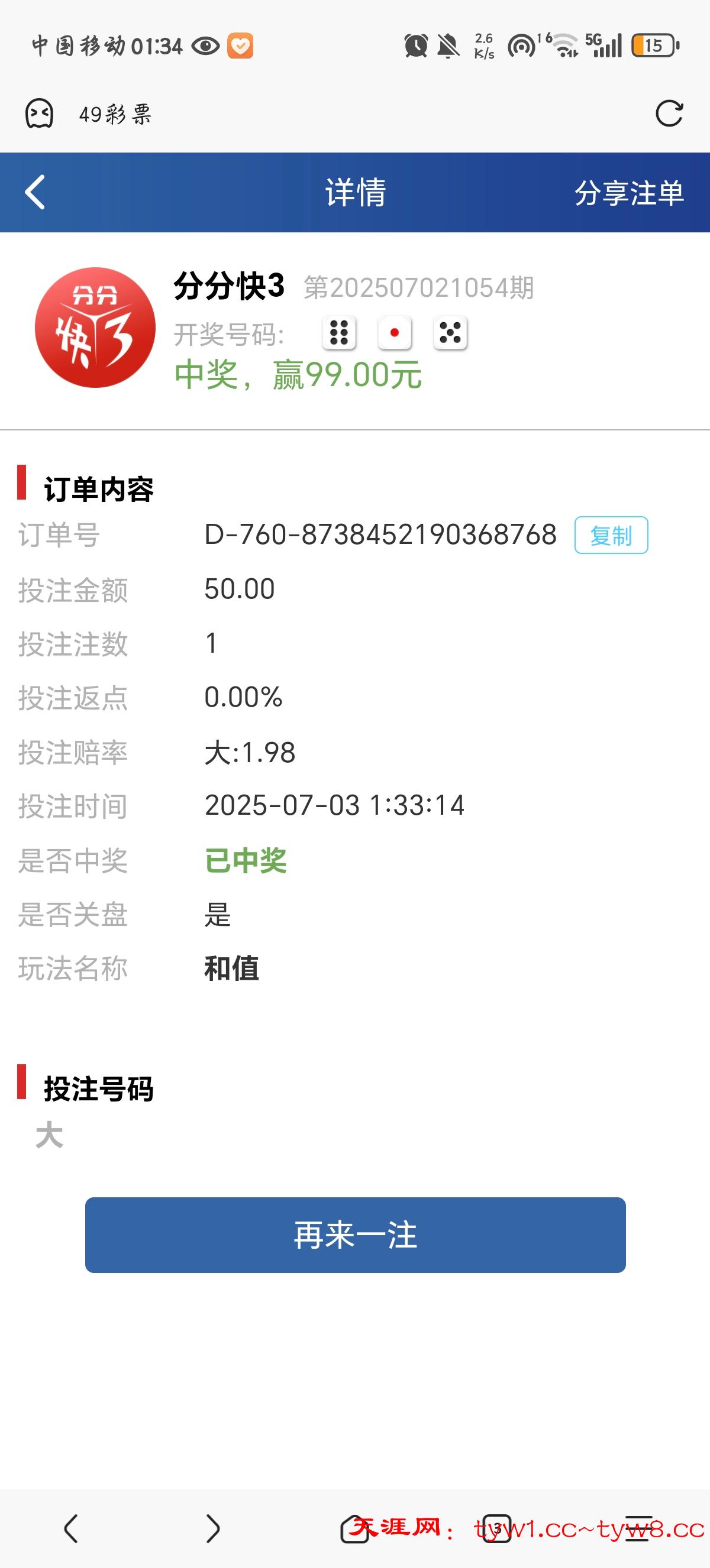Open the ghost incognito icon beside 49彩票

tap(40, 114)
